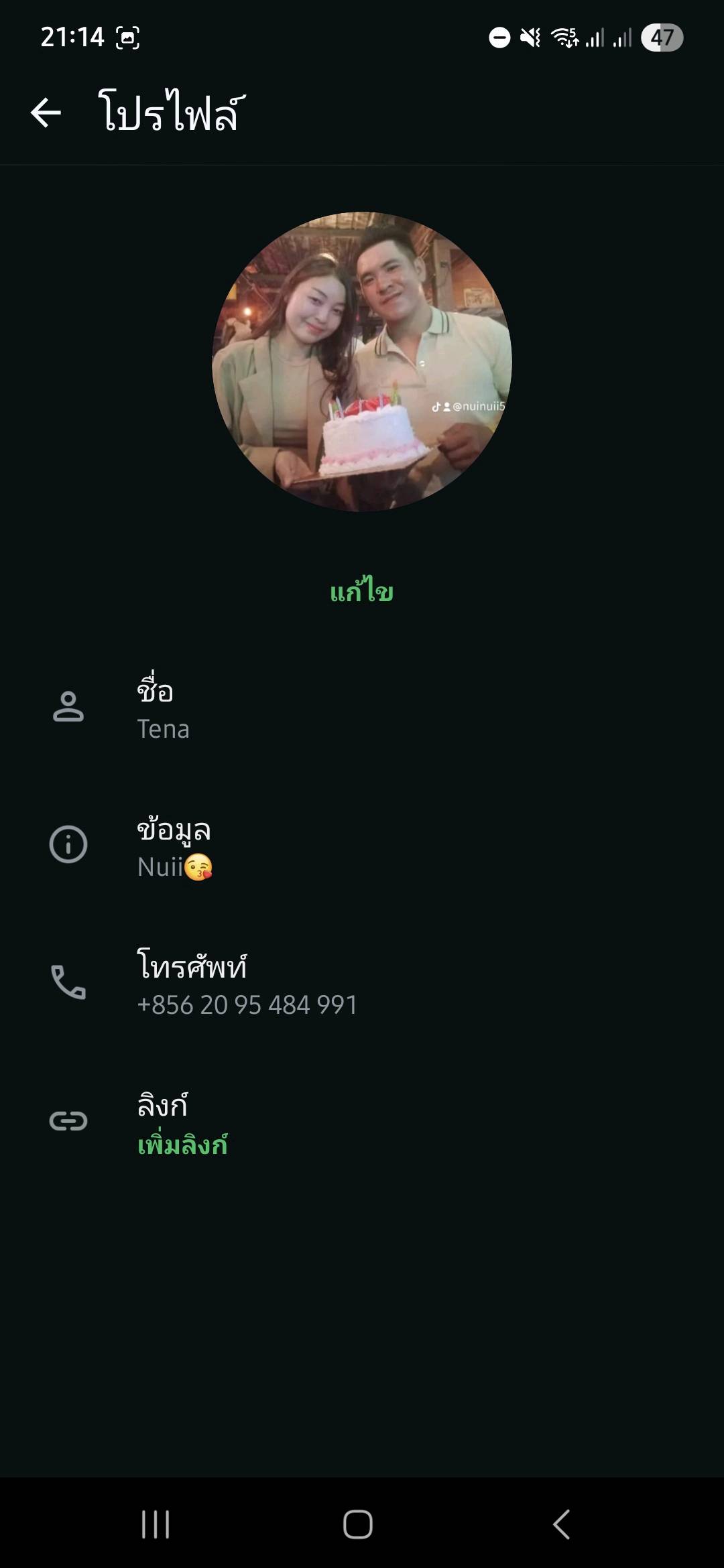Screen dimensions: 724x1568
Task: Go back from the โปรไฟล์ screen
Action: point(46,112)
